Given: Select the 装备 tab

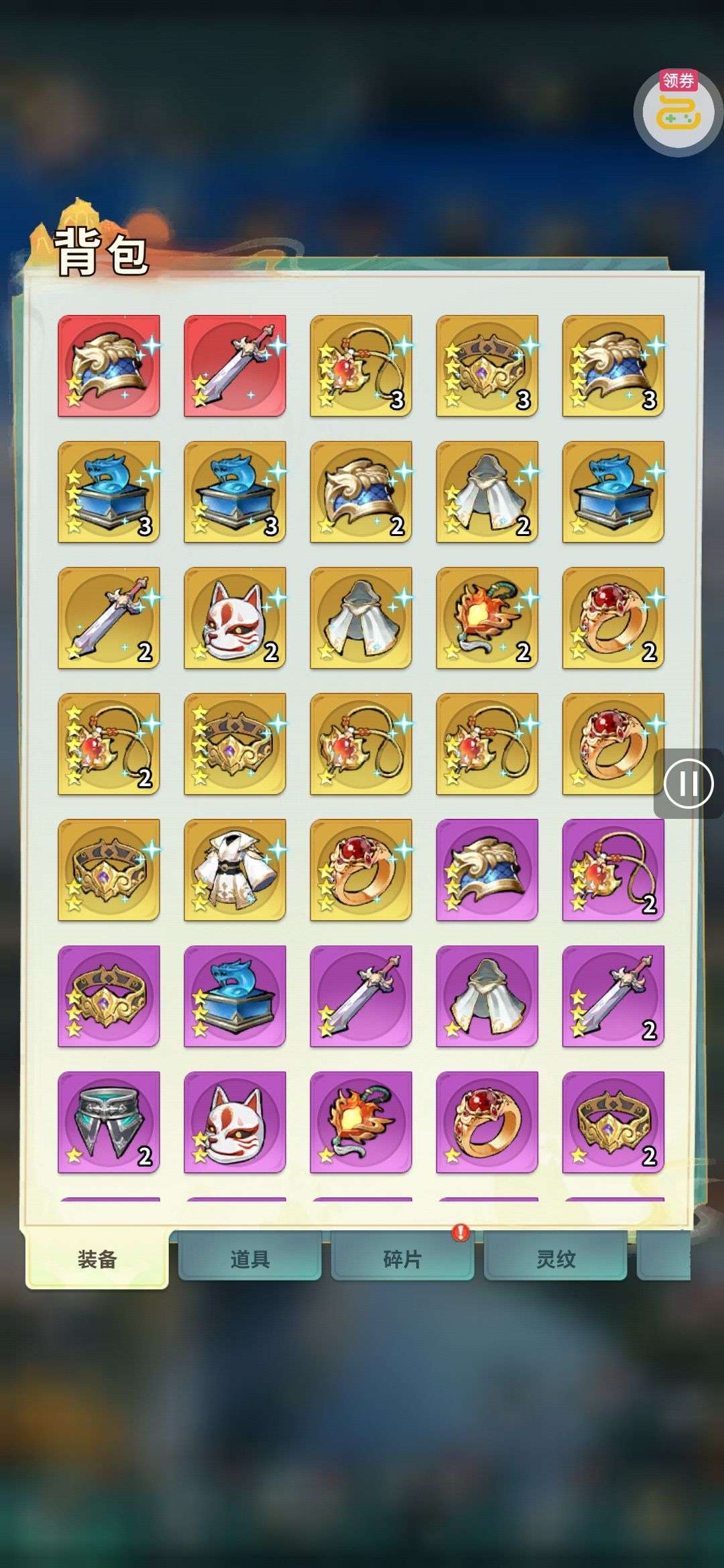Looking at the screenshot, I should [97, 1259].
